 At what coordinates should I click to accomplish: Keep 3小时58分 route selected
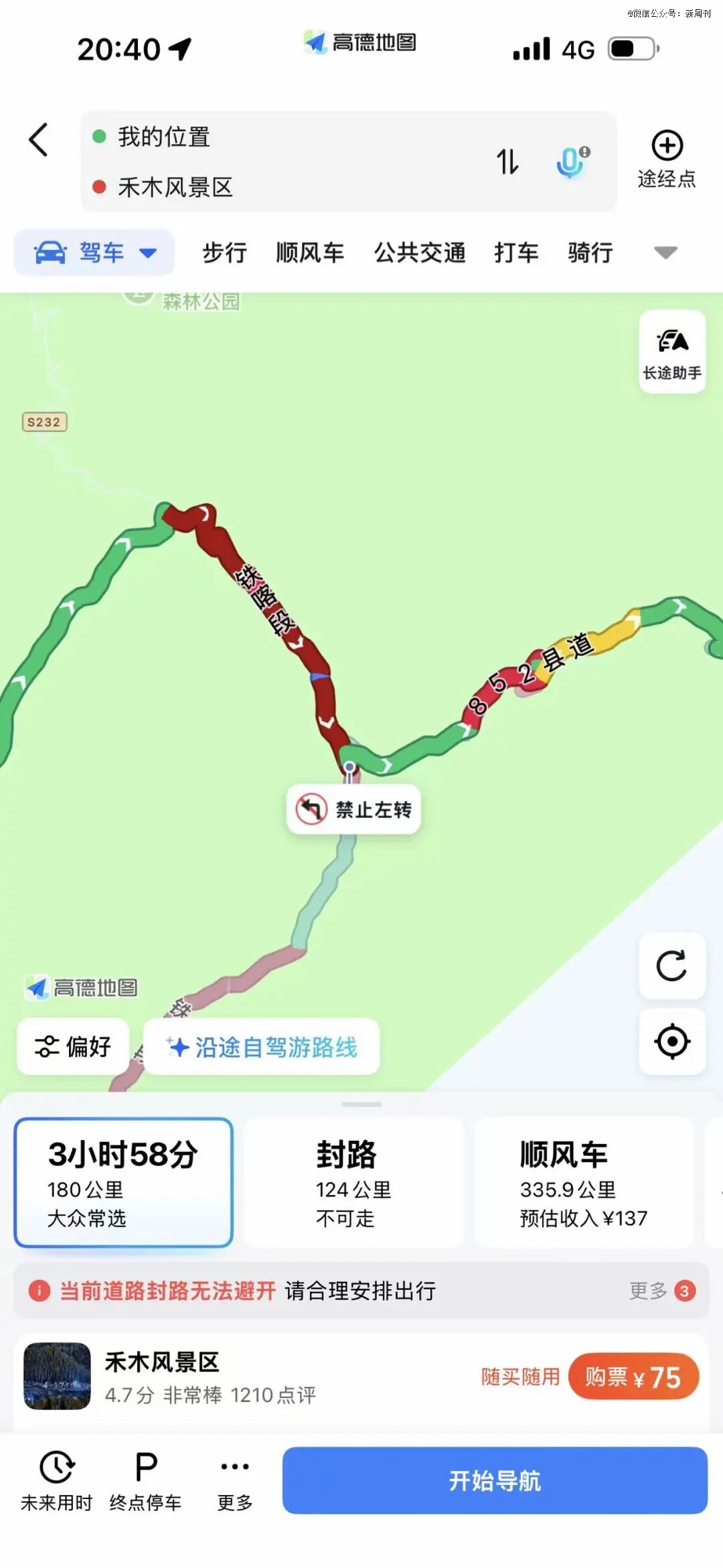[x=123, y=1182]
